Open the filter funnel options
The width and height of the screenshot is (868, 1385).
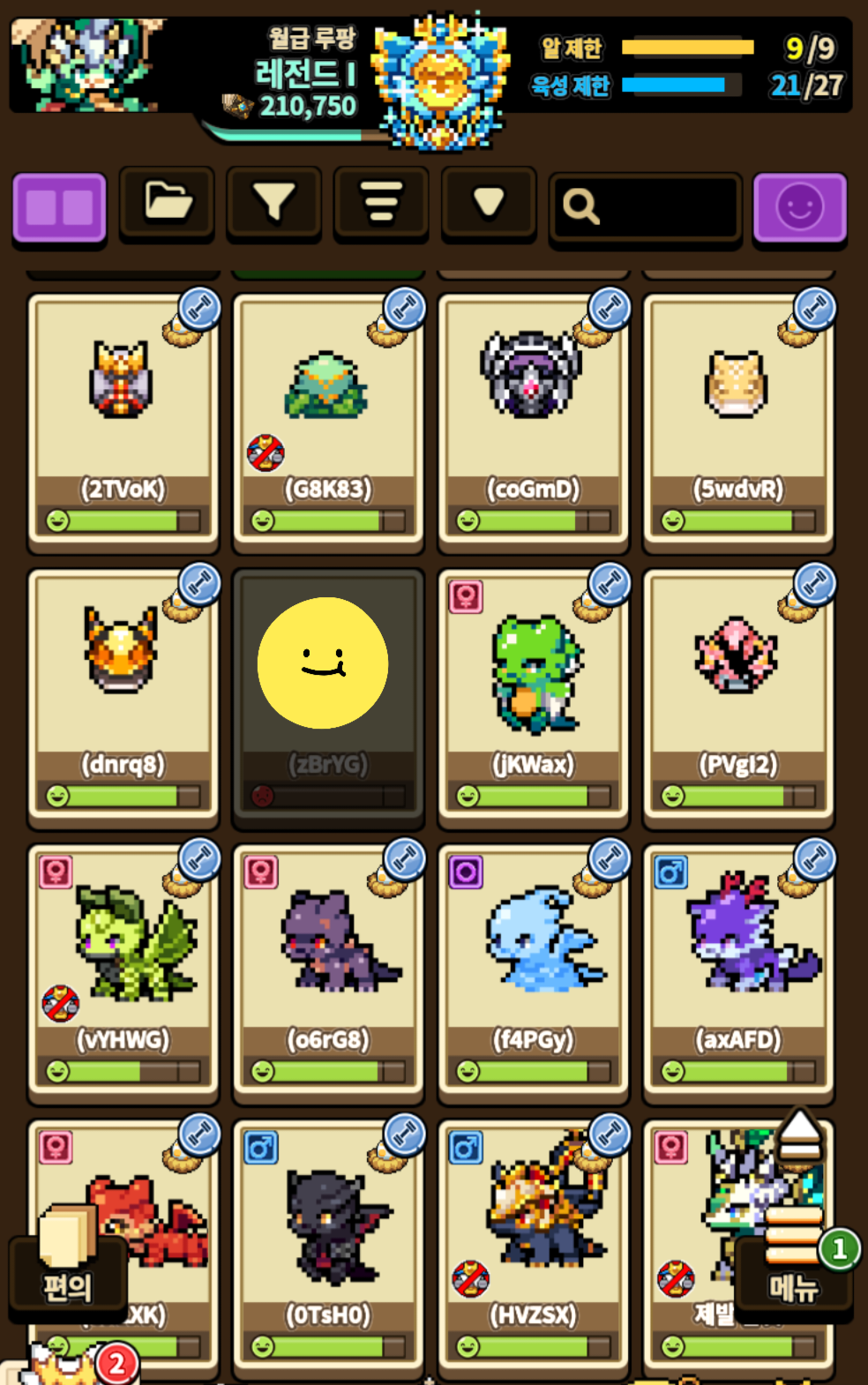273,203
